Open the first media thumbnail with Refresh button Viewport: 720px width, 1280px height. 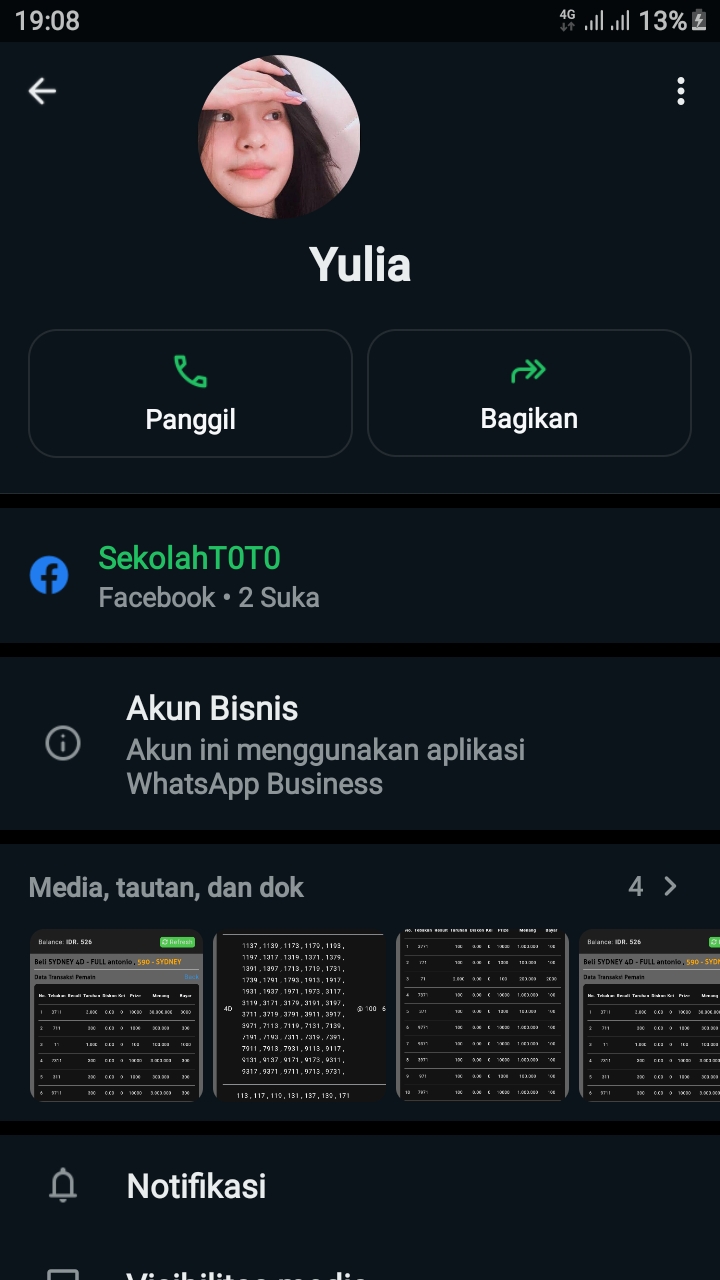[116, 1015]
